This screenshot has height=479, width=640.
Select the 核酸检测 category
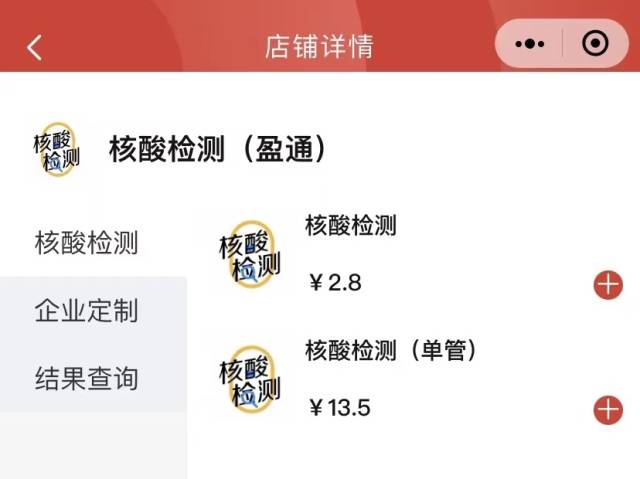(x=86, y=243)
